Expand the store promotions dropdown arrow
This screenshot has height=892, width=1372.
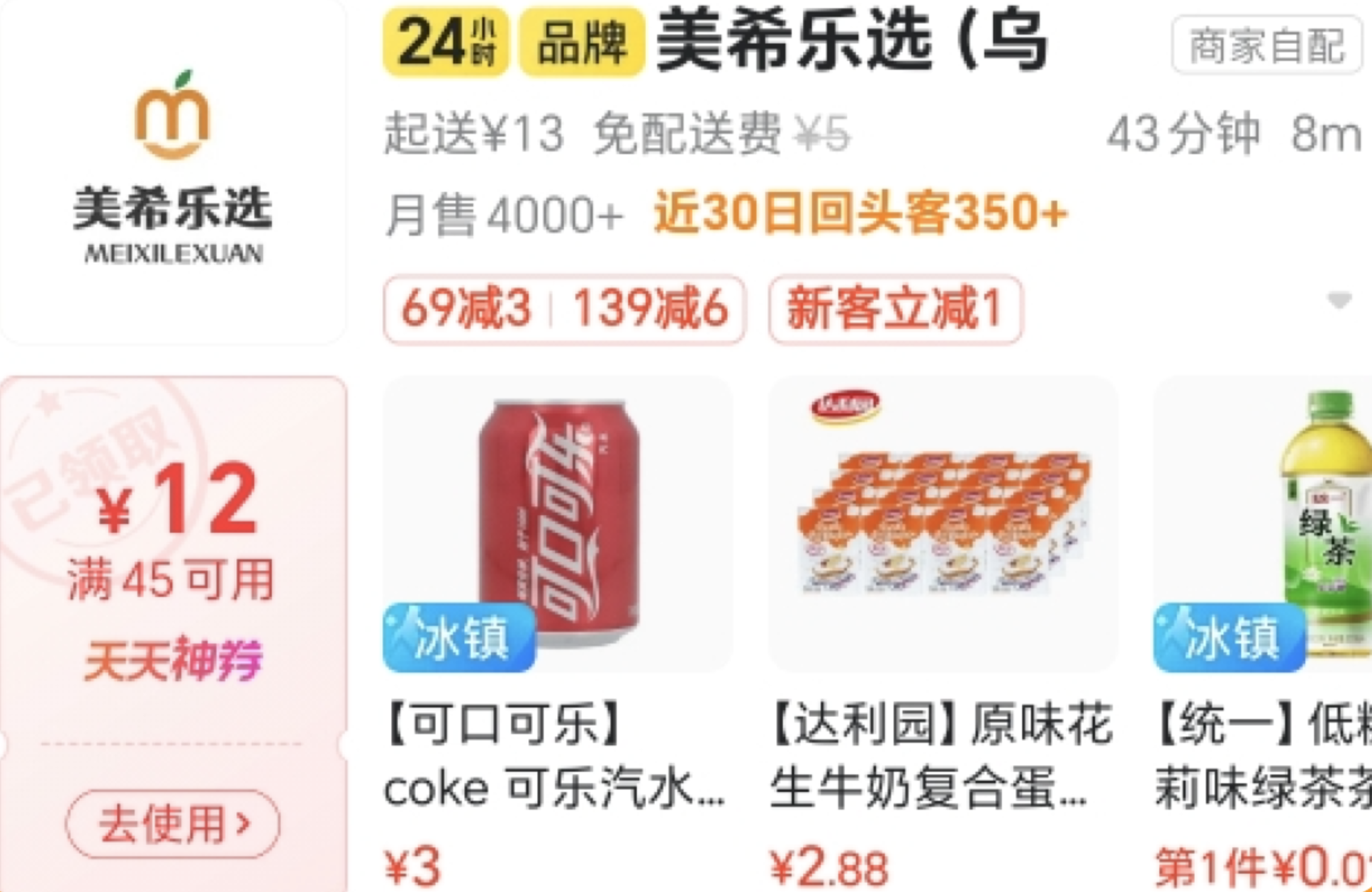1339,301
